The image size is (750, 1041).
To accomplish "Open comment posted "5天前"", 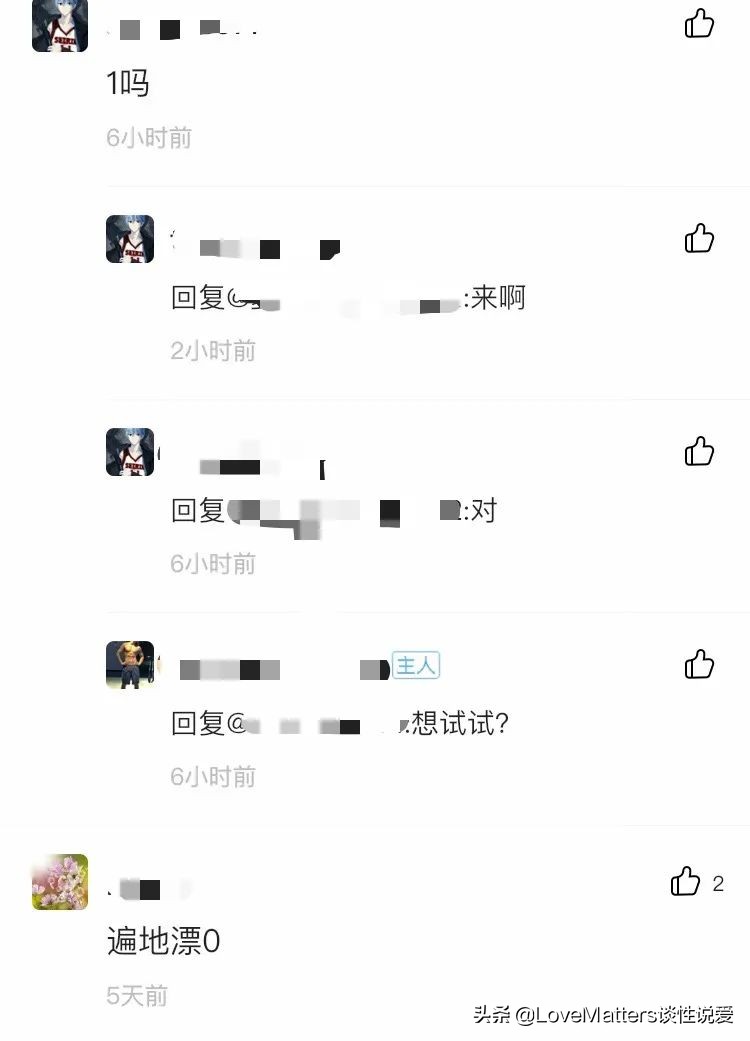I will (x=160, y=940).
